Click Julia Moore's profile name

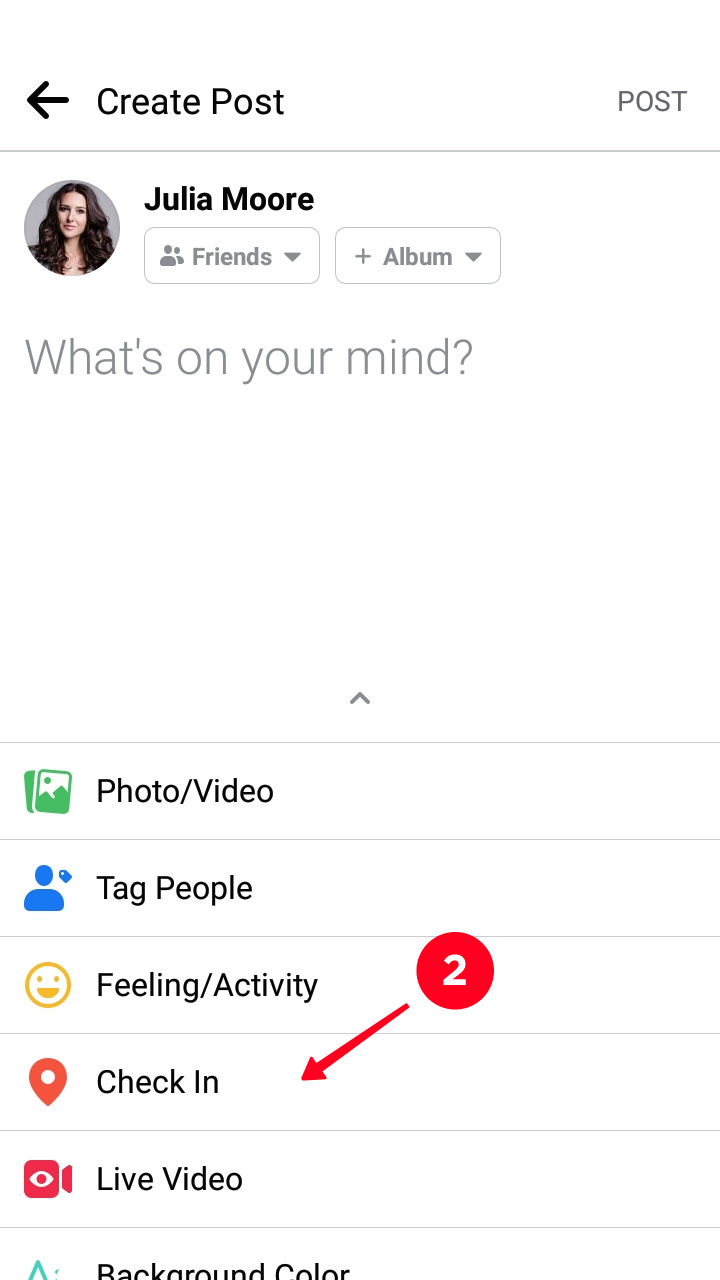tap(229, 199)
